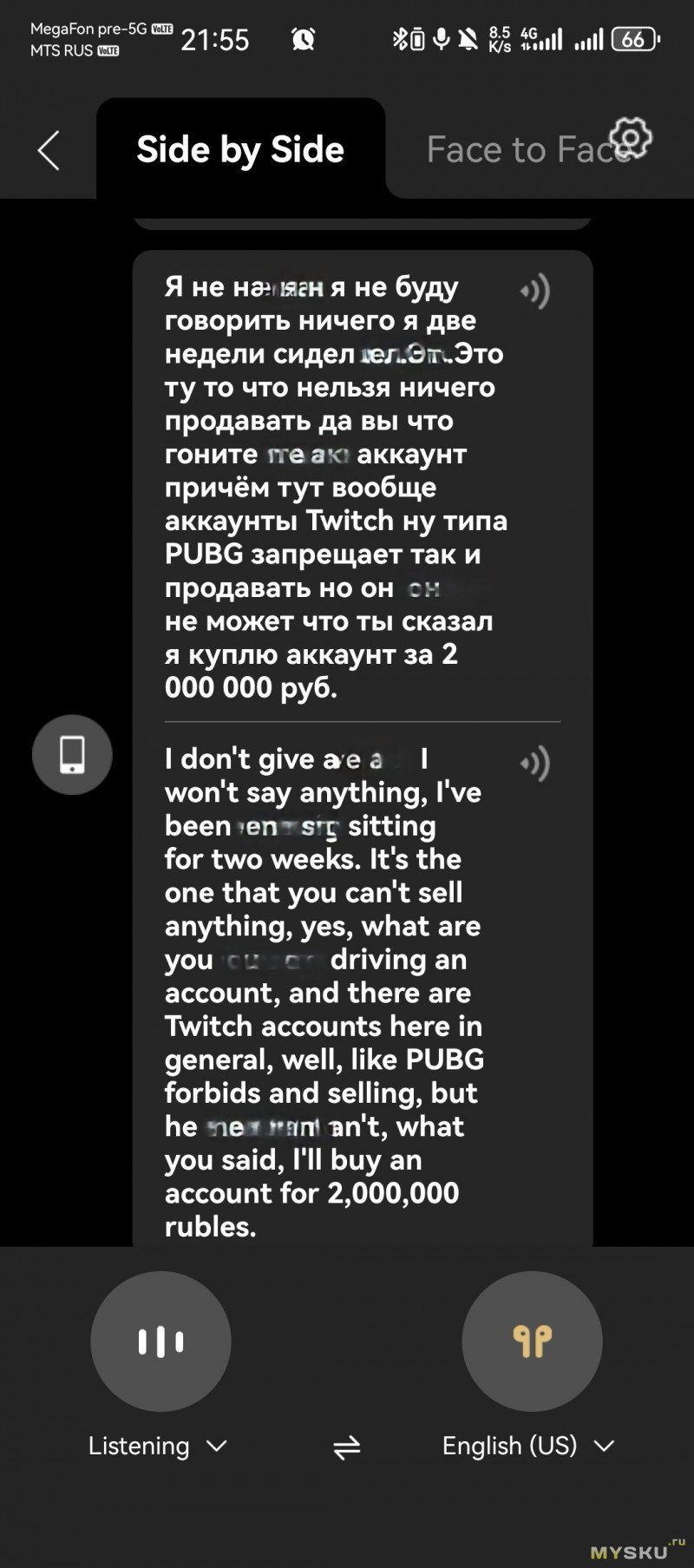Pause listening with the microphone button
The image size is (694, 1568).
(x=160, y=1342)
